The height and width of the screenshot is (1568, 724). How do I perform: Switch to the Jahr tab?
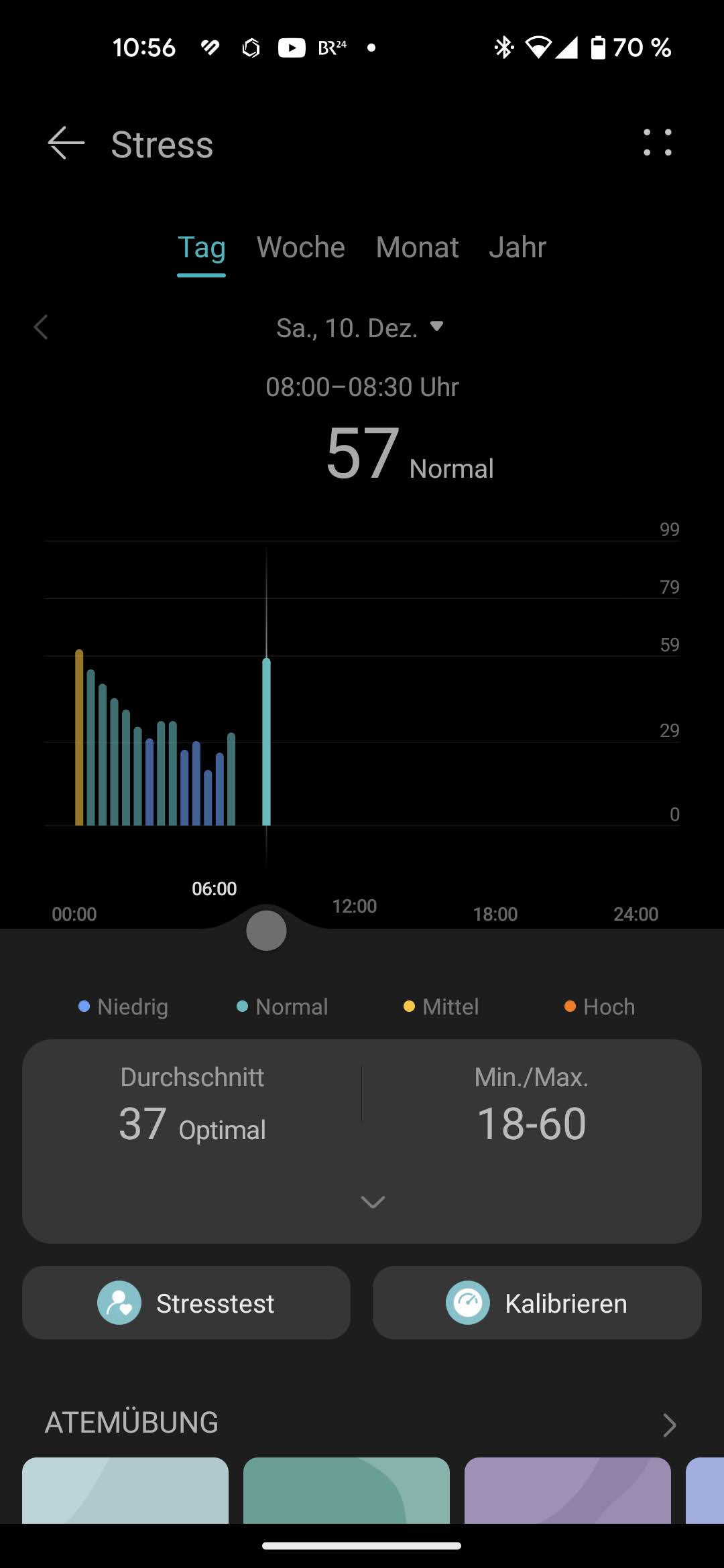[x=518, y=248]
